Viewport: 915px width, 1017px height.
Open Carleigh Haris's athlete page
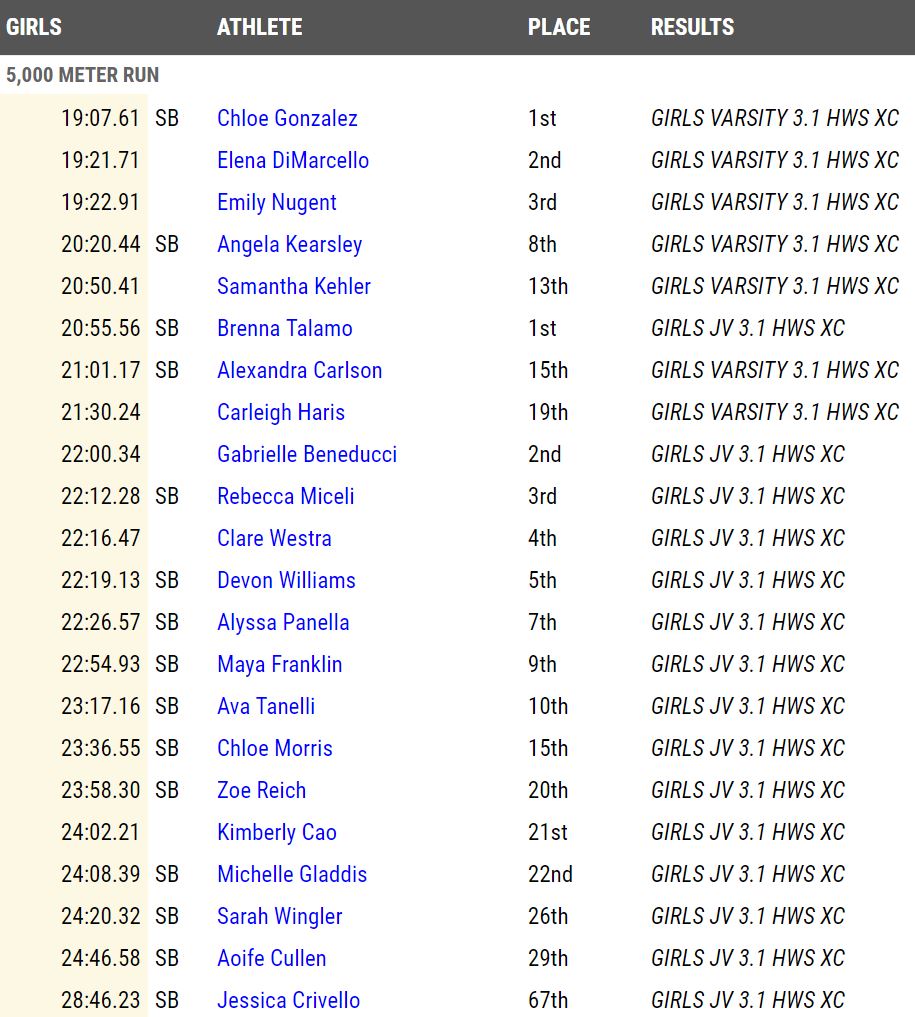coord(281,412)
